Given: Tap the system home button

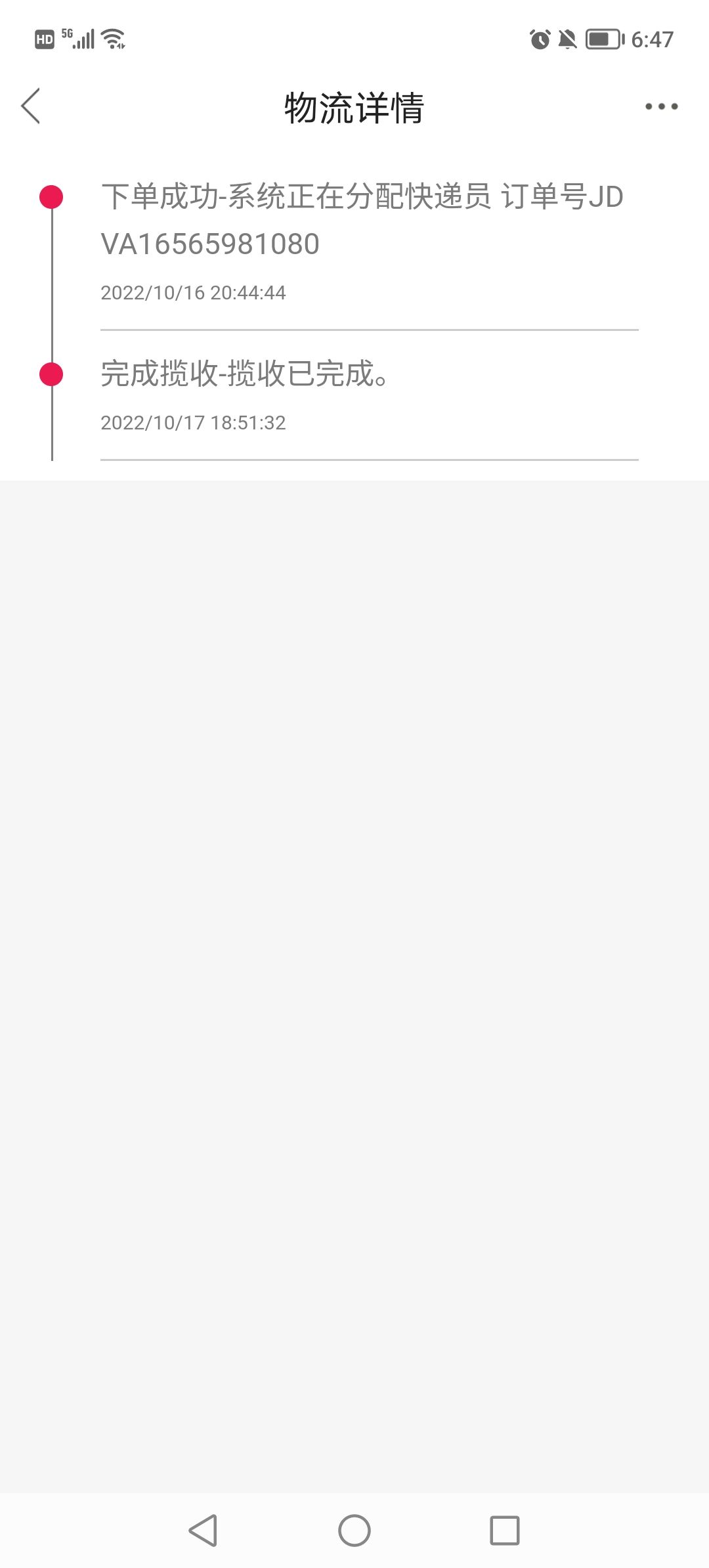Looking at the screenshot, I should point(354,1530).
